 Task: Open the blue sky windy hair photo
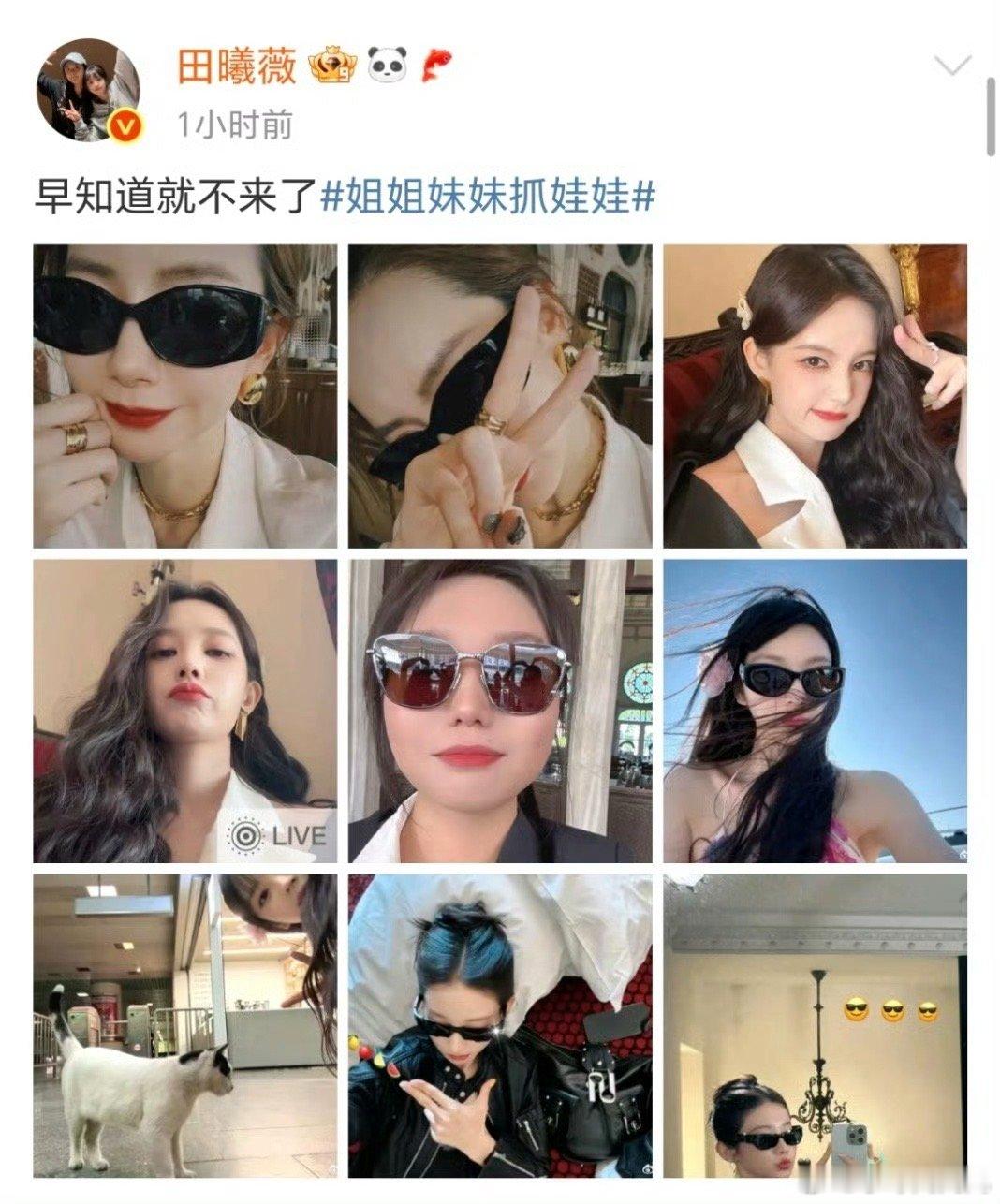click(x=815, y=711)
